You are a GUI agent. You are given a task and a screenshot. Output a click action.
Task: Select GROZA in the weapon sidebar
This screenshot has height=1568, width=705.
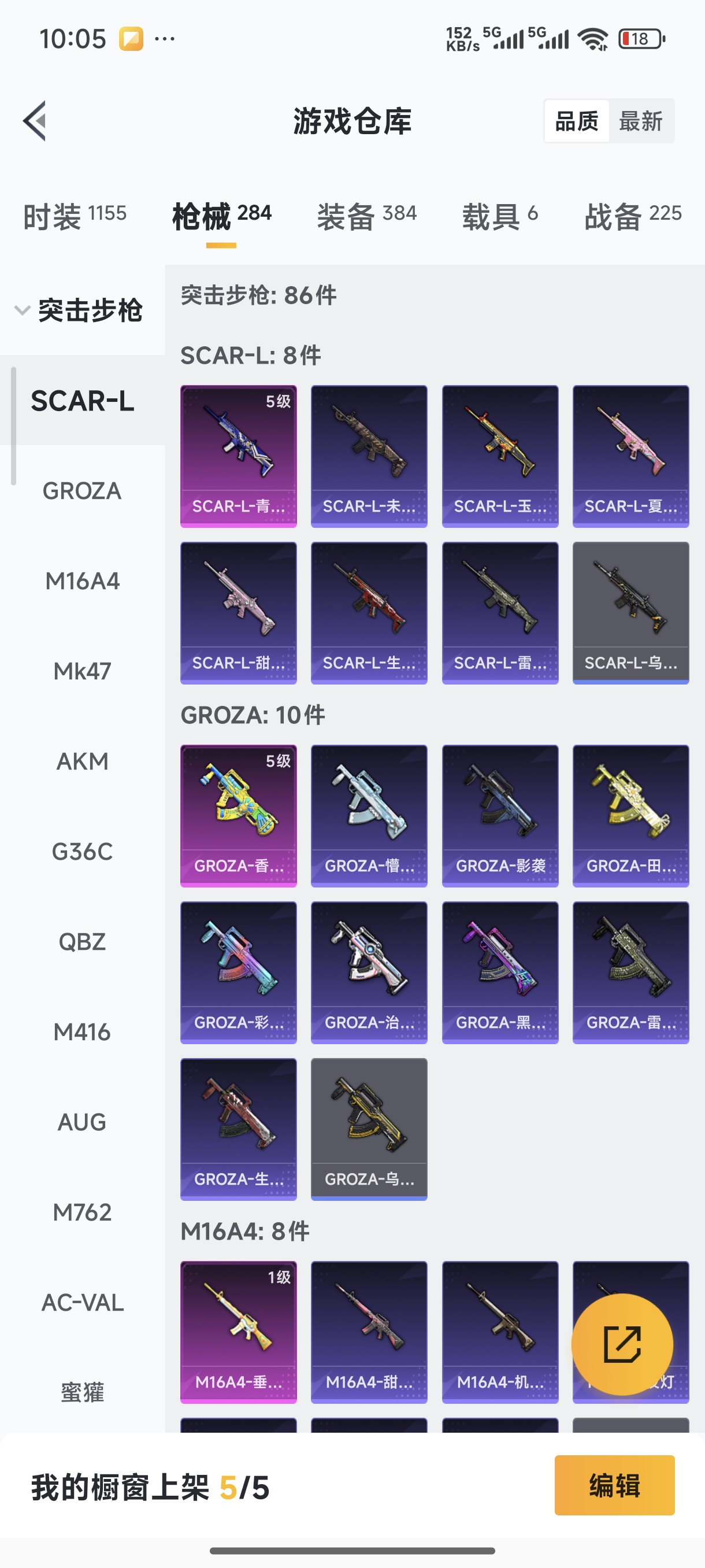click(x=82, y=491)
